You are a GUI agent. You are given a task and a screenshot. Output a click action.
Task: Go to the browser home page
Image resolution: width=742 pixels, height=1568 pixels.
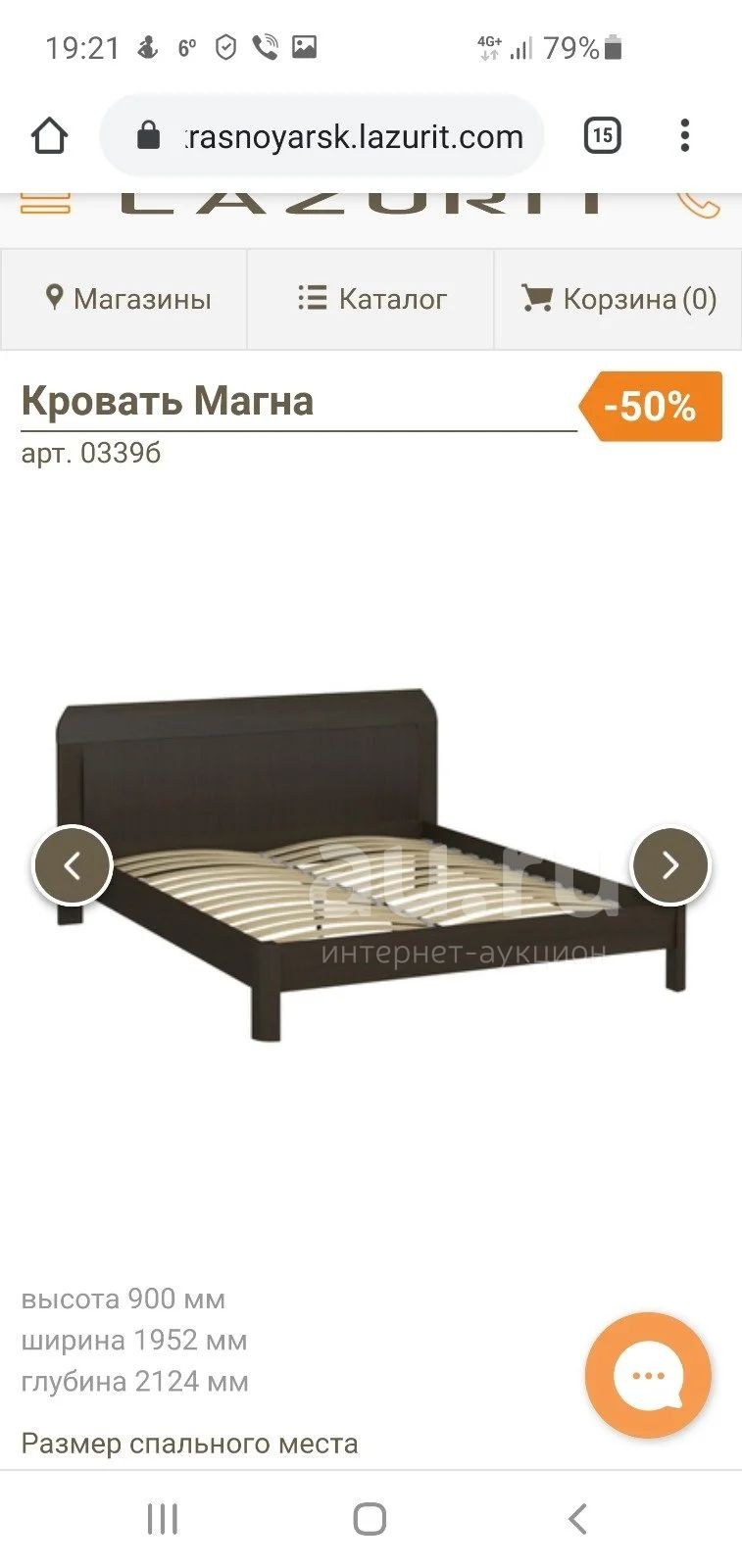pyautogui.click(x=50, y=136)
